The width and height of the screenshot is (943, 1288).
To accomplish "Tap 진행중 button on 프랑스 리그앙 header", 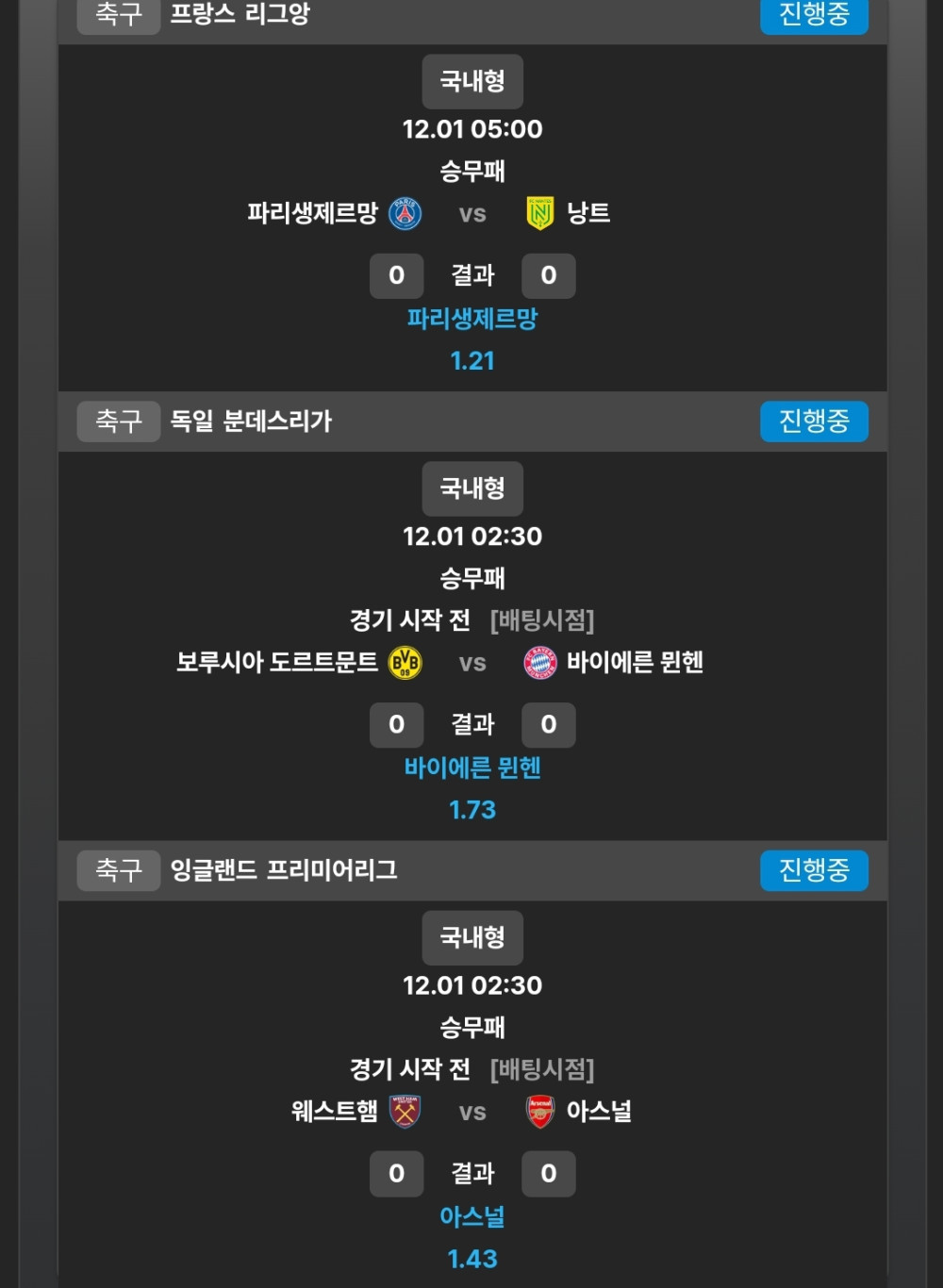I will tap(814, 15).
